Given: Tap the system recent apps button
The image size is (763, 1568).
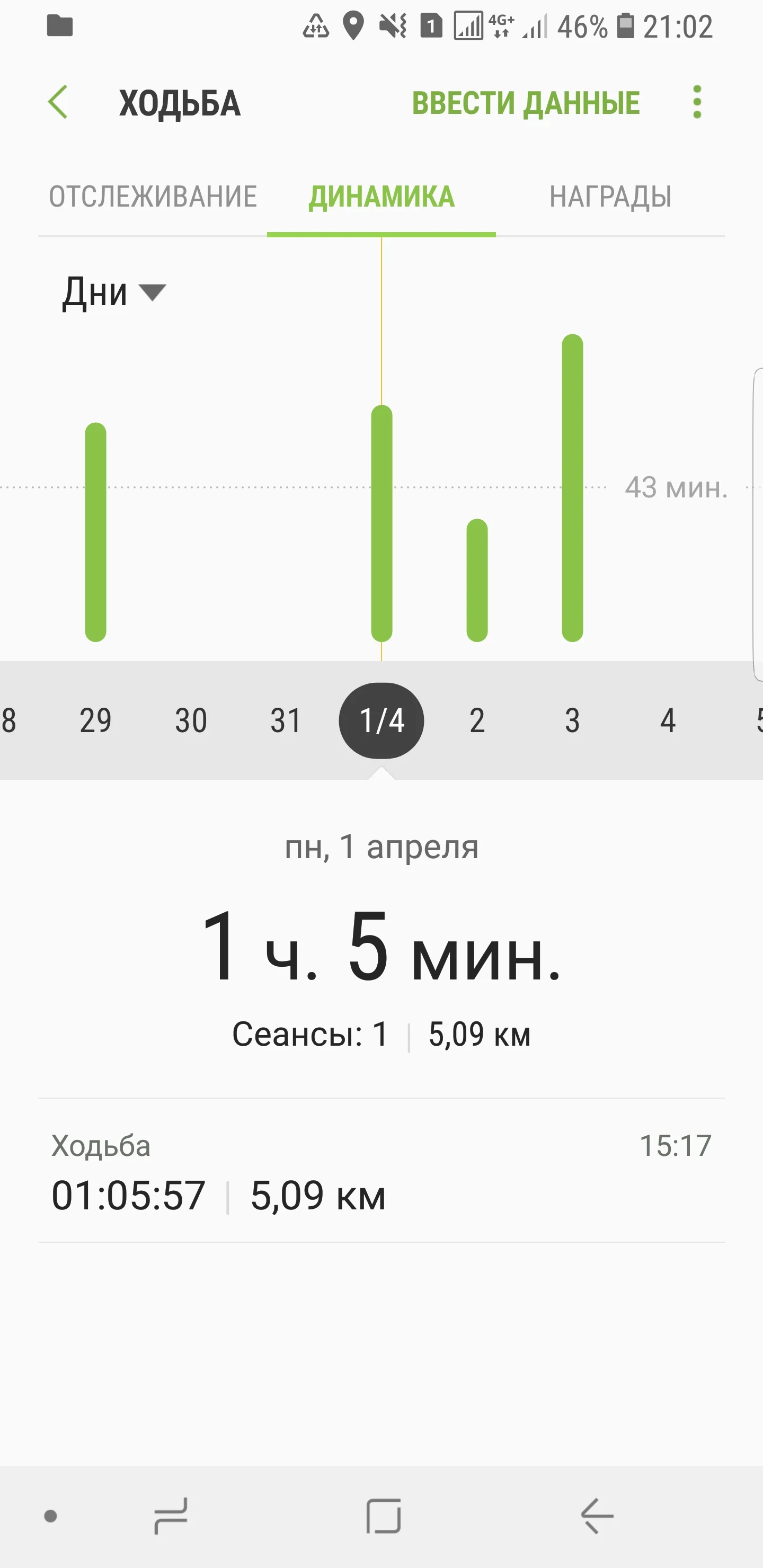Looking at the screenshot, I should pos(171,1516).
